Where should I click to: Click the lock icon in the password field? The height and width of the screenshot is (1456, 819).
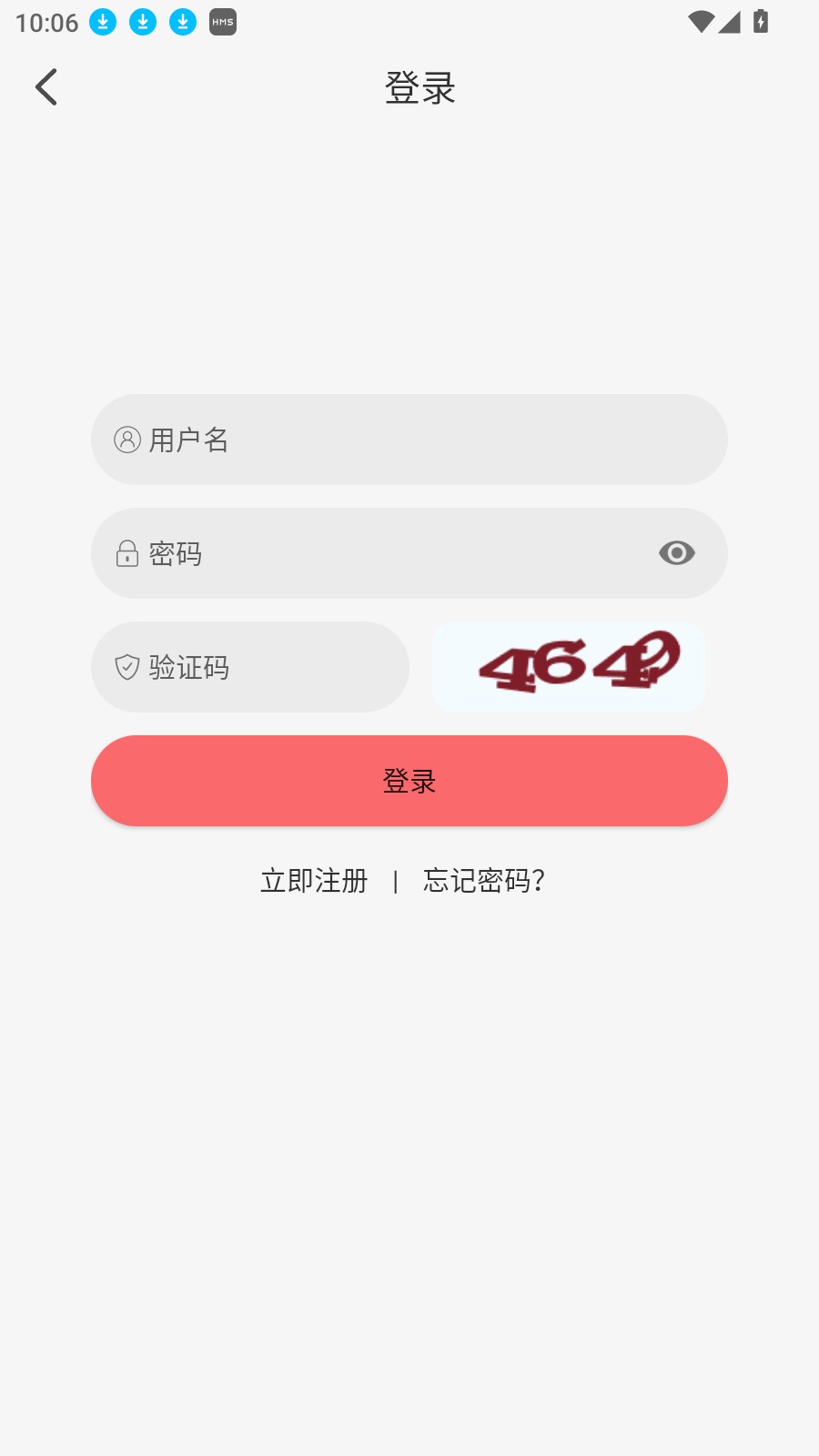[x=127, y=553]
